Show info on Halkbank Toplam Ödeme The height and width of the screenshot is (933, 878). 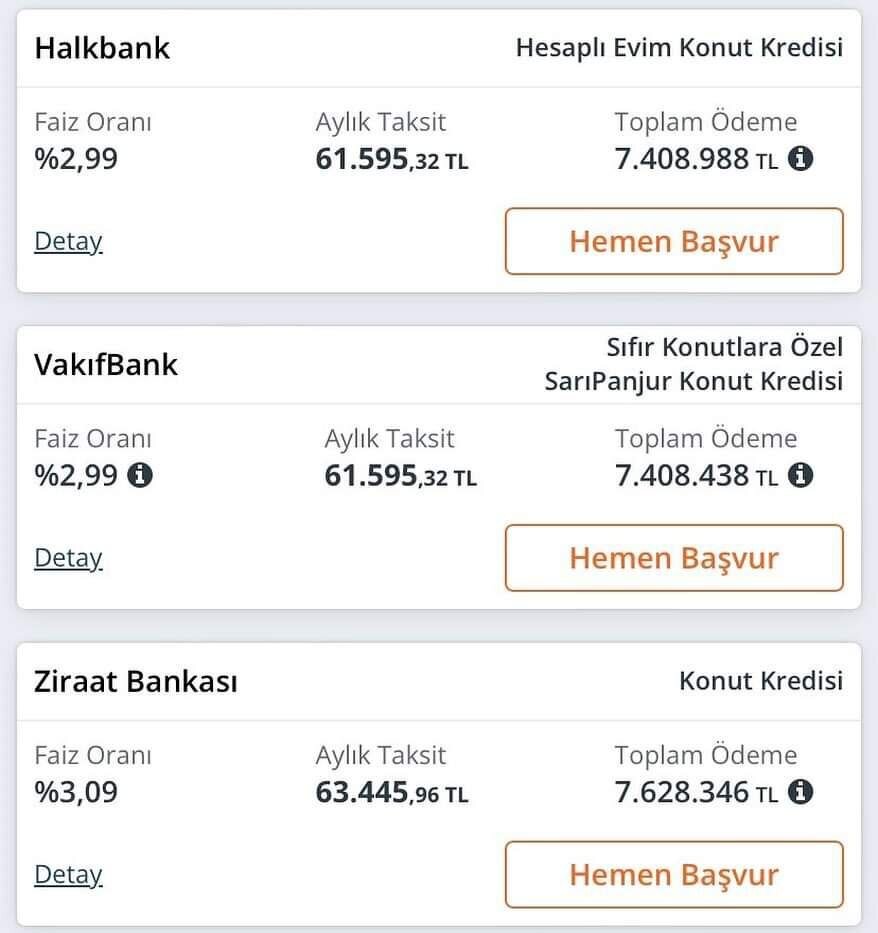799,158
